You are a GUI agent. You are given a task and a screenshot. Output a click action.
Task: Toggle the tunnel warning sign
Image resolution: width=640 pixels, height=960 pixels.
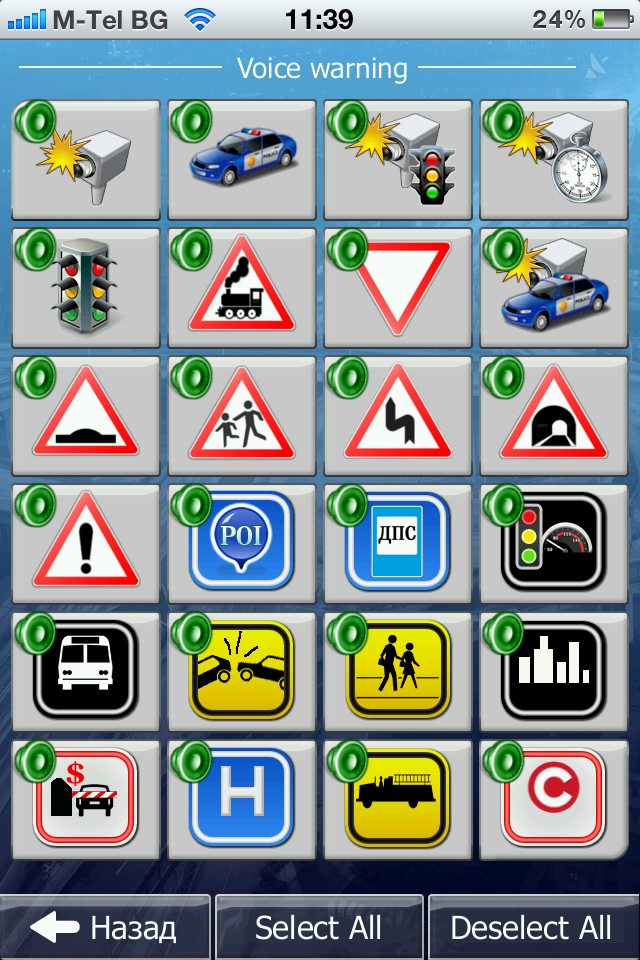click(554, 416)
